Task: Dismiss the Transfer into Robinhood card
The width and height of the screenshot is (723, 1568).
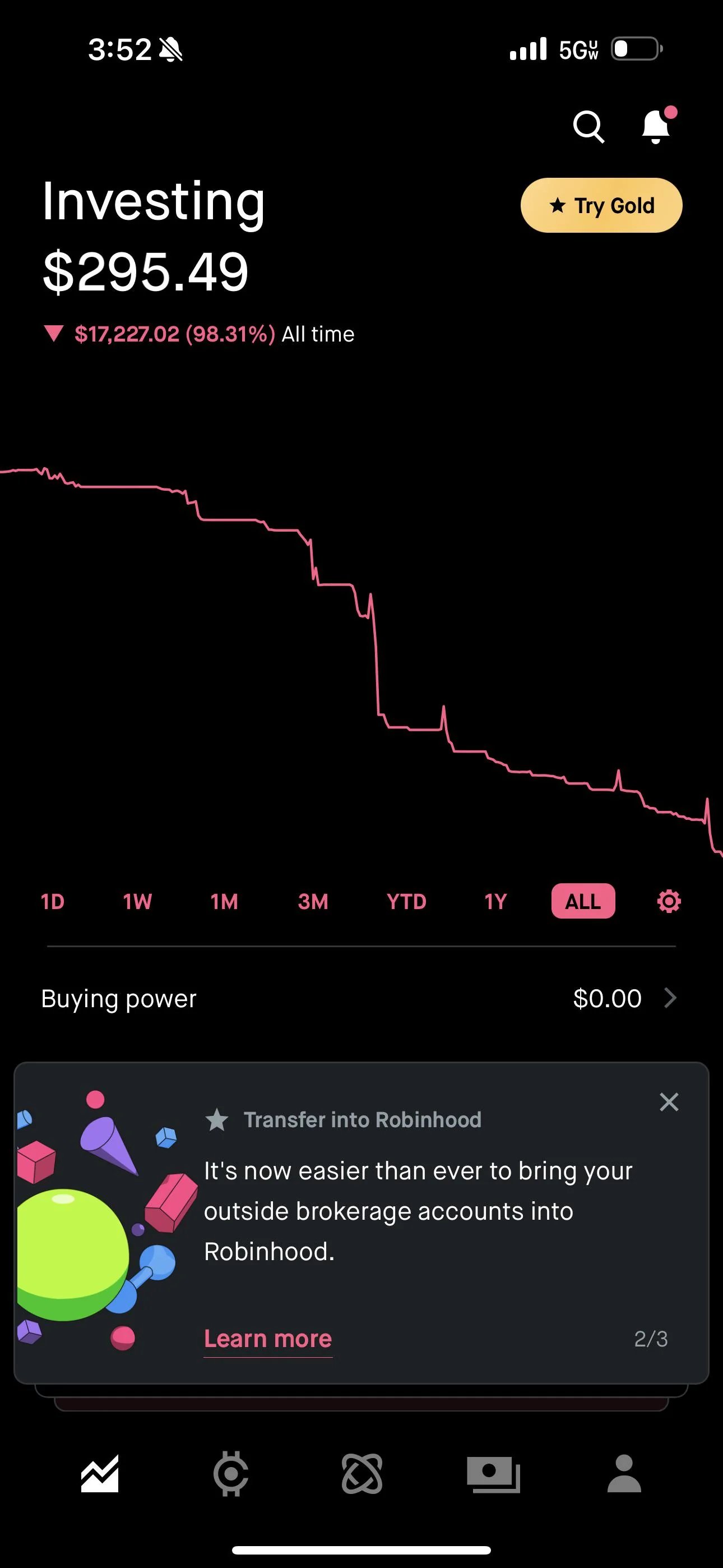Action: click(669, 1102)
